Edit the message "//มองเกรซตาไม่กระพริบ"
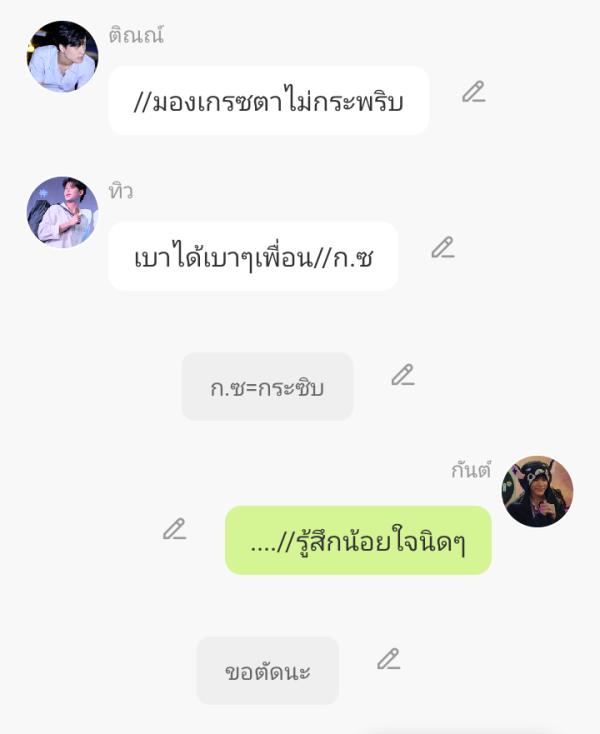Screen dimensions: 600x734 [x=473, y=93]
